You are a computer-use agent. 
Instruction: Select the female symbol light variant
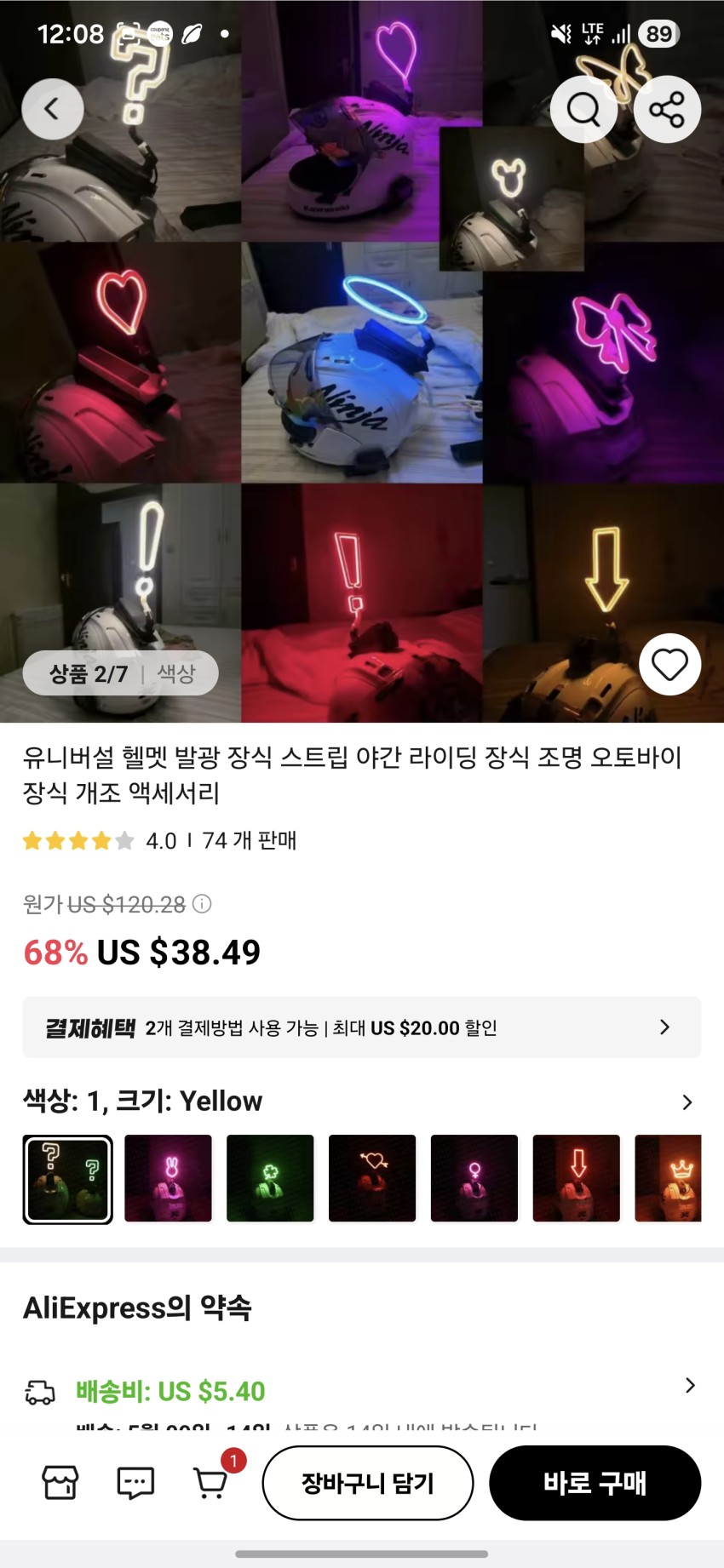474,1178
